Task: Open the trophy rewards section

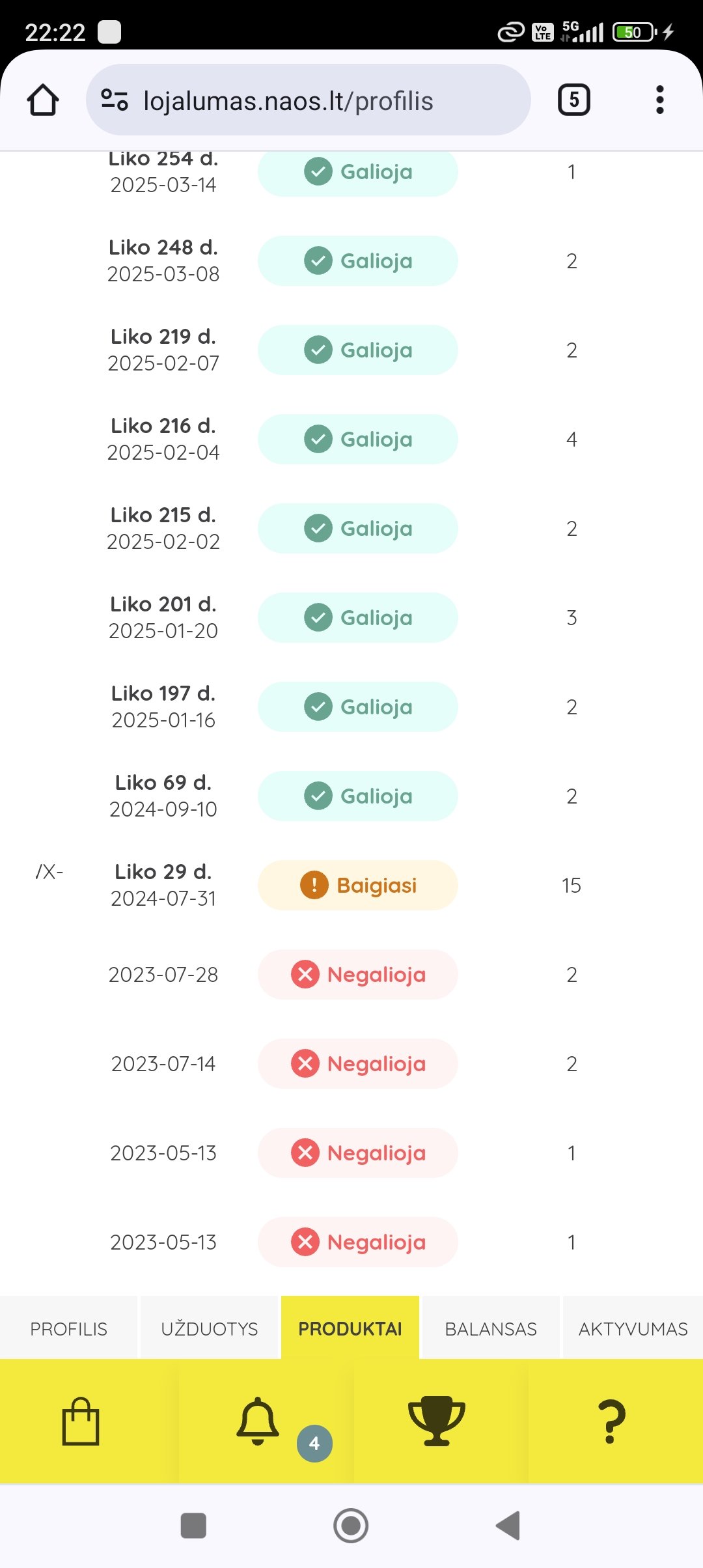Action: 436,1421
